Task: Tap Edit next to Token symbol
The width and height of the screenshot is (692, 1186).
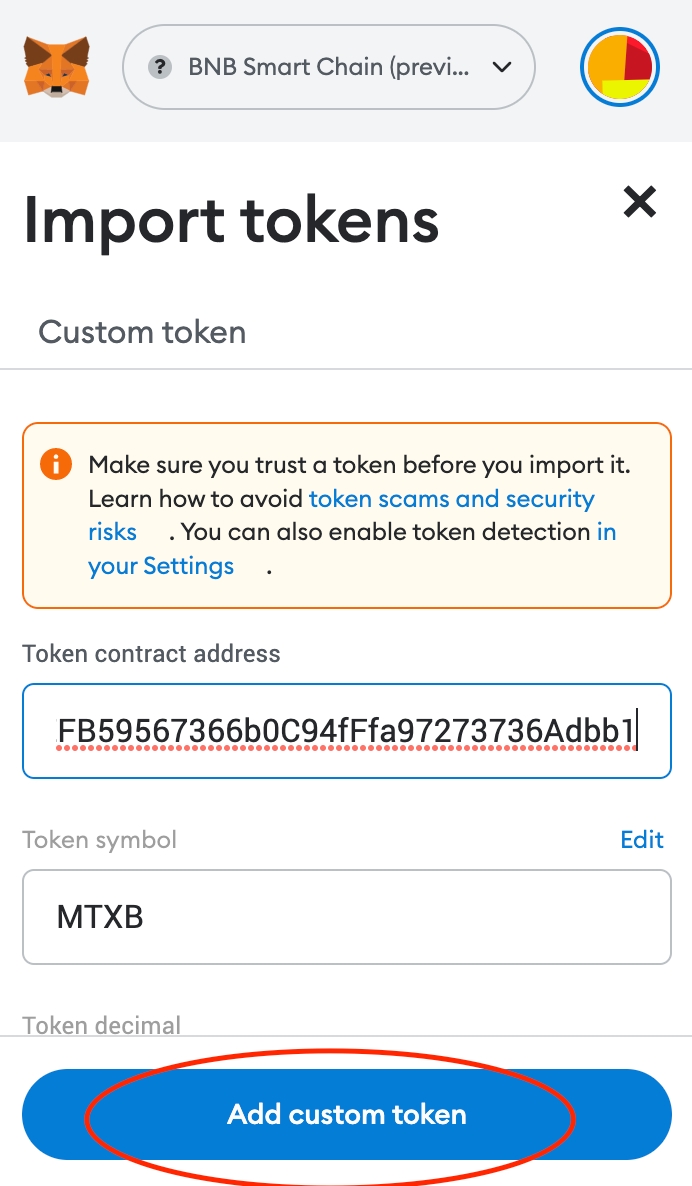Action: [x=641, y=839]
